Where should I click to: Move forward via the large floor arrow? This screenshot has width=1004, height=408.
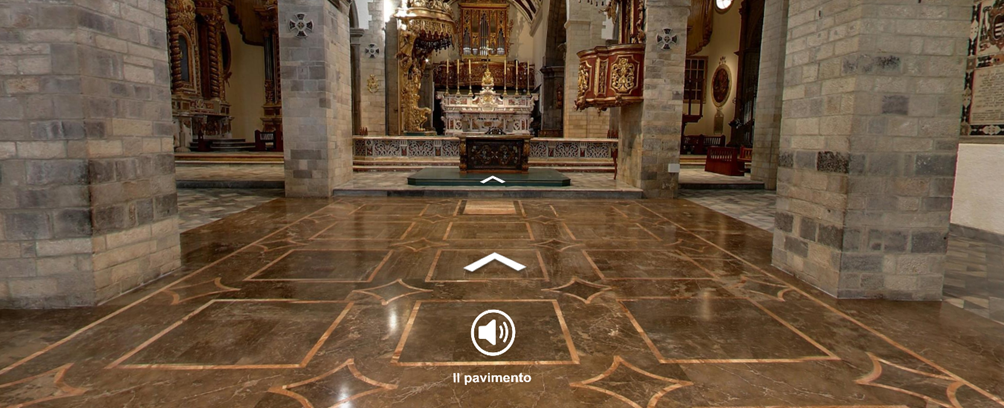[494, 263]
